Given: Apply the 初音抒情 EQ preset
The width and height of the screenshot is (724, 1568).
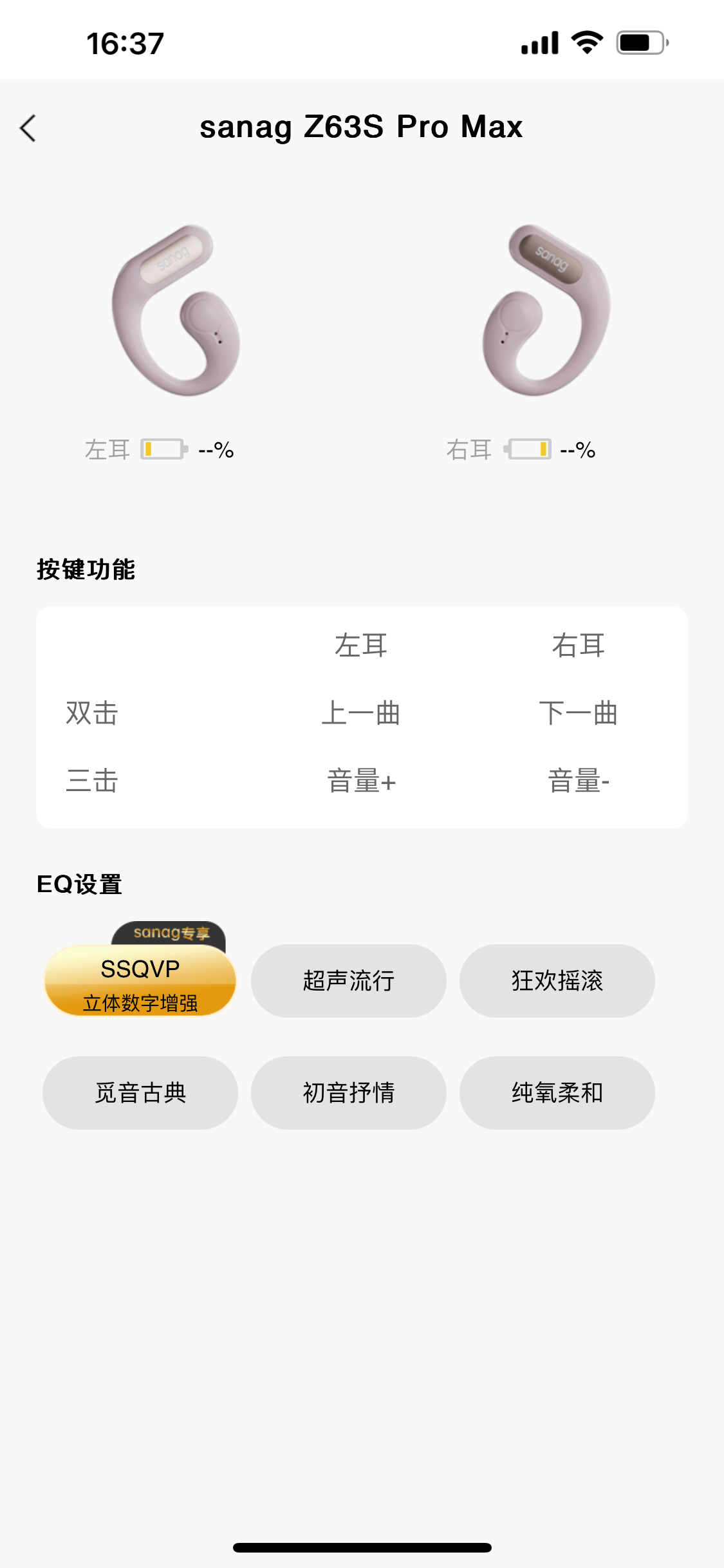Looking at the screenshot, I should [x=349, y=1093].
